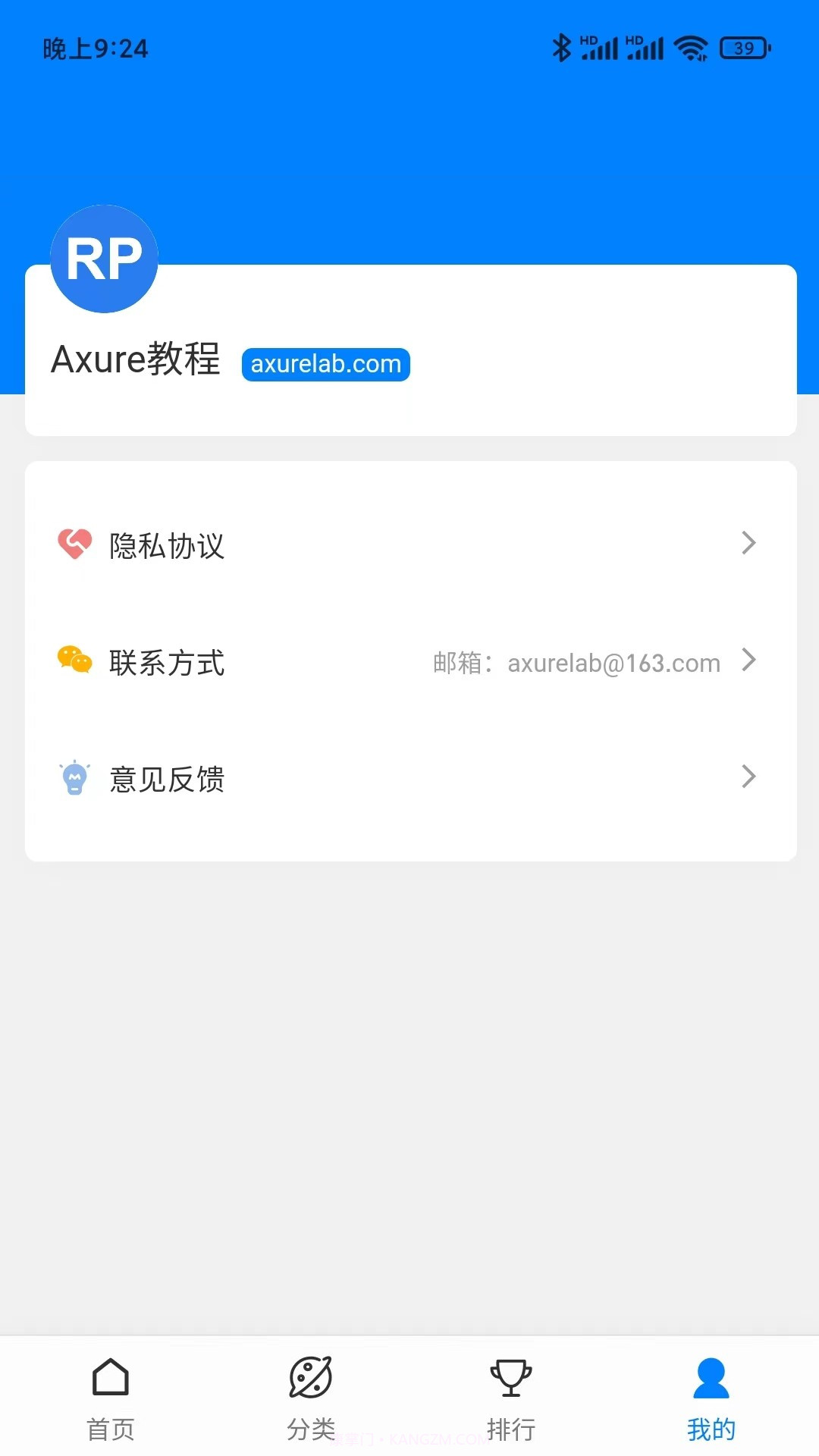
Task: Tap the 晚上9:24 clock display
Action: tap(94, 49)
